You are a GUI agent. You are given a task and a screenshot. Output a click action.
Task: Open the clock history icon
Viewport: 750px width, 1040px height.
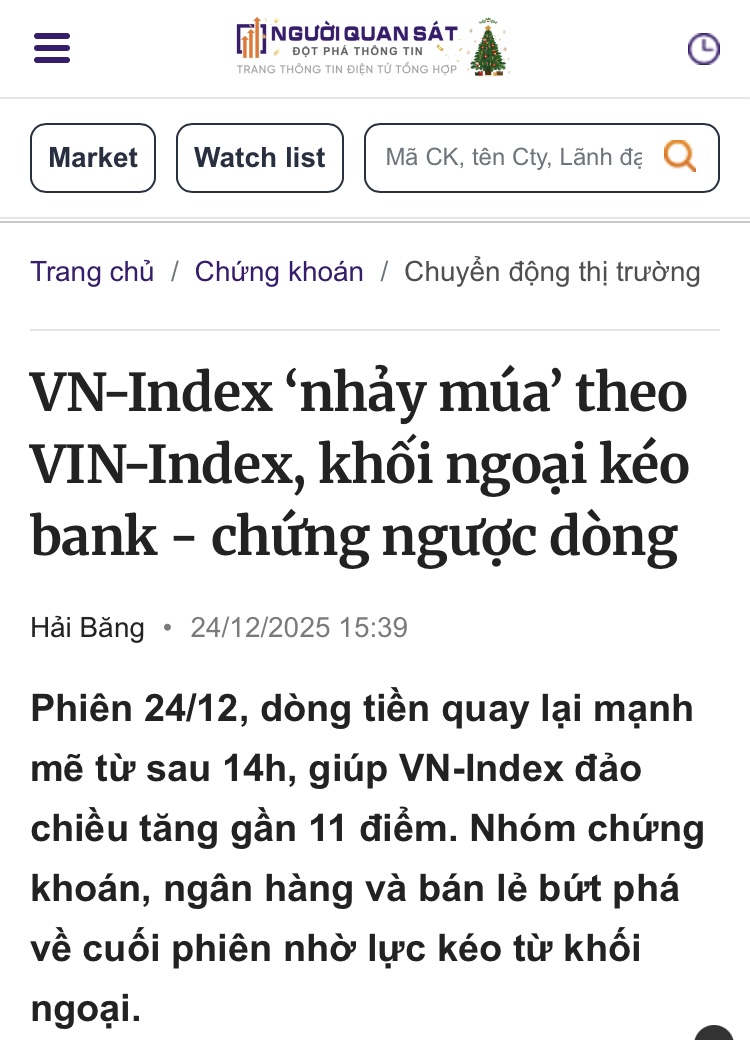pos(704,48)
